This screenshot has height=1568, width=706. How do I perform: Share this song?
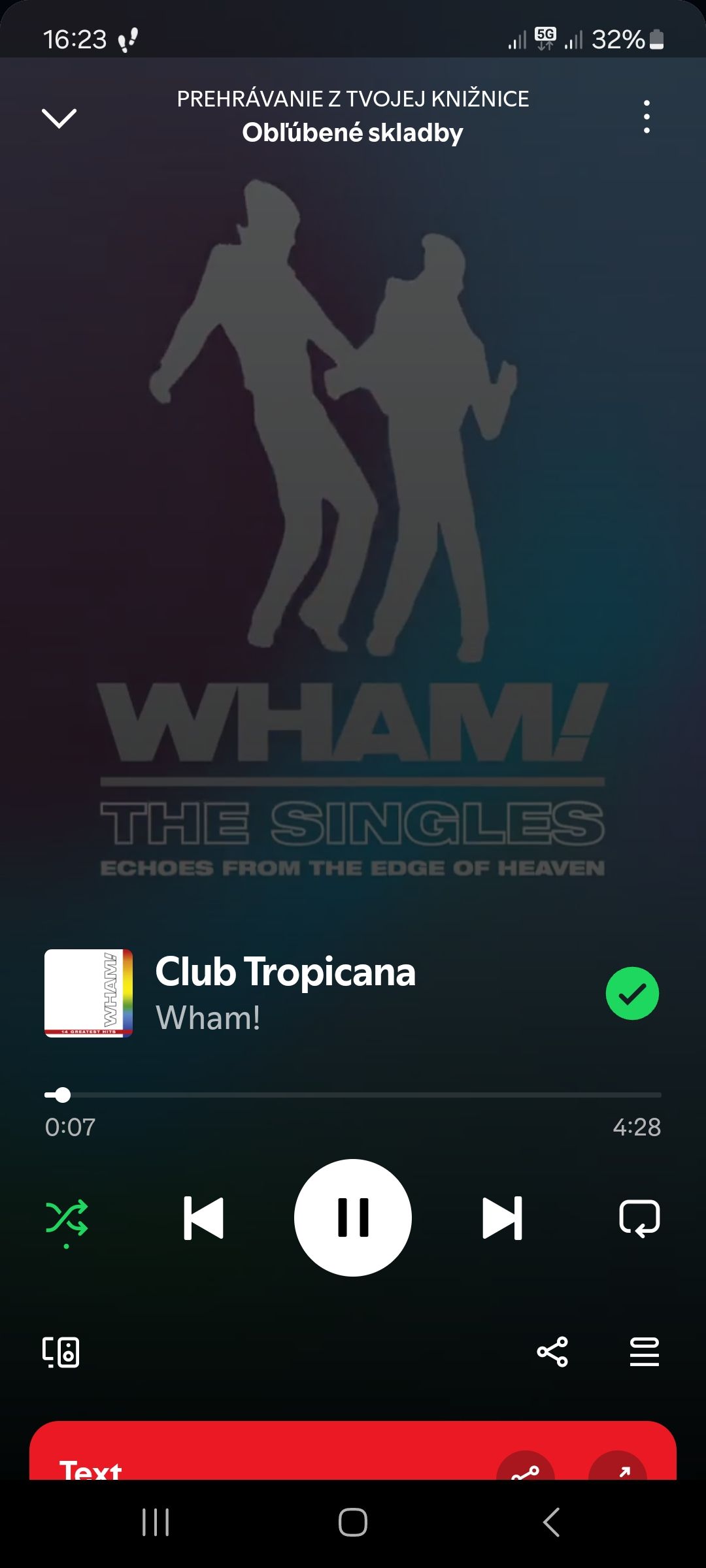pyautogui.click(x=552, y=1352)
